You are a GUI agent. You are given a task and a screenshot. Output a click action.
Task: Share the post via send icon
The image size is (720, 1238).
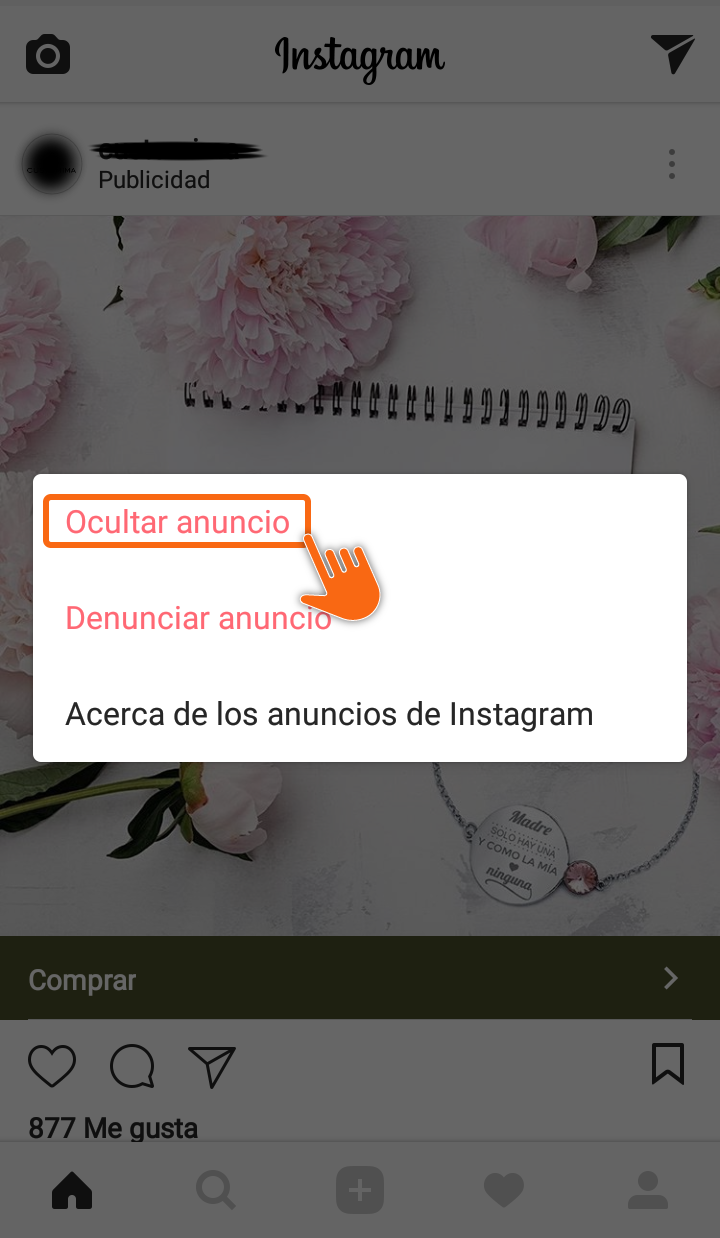tap(211, 1066)
